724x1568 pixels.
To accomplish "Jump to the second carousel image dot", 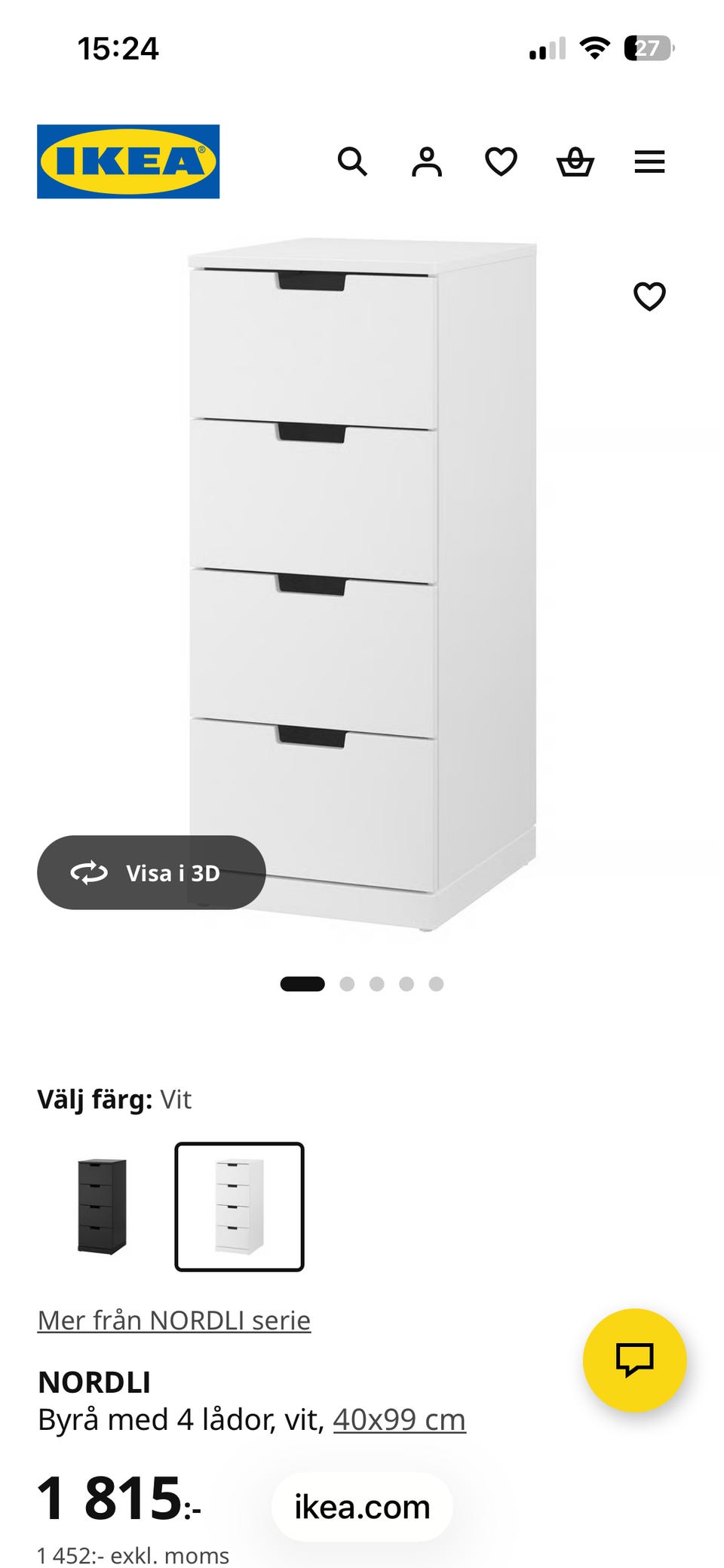I will [x=348, y=983].
